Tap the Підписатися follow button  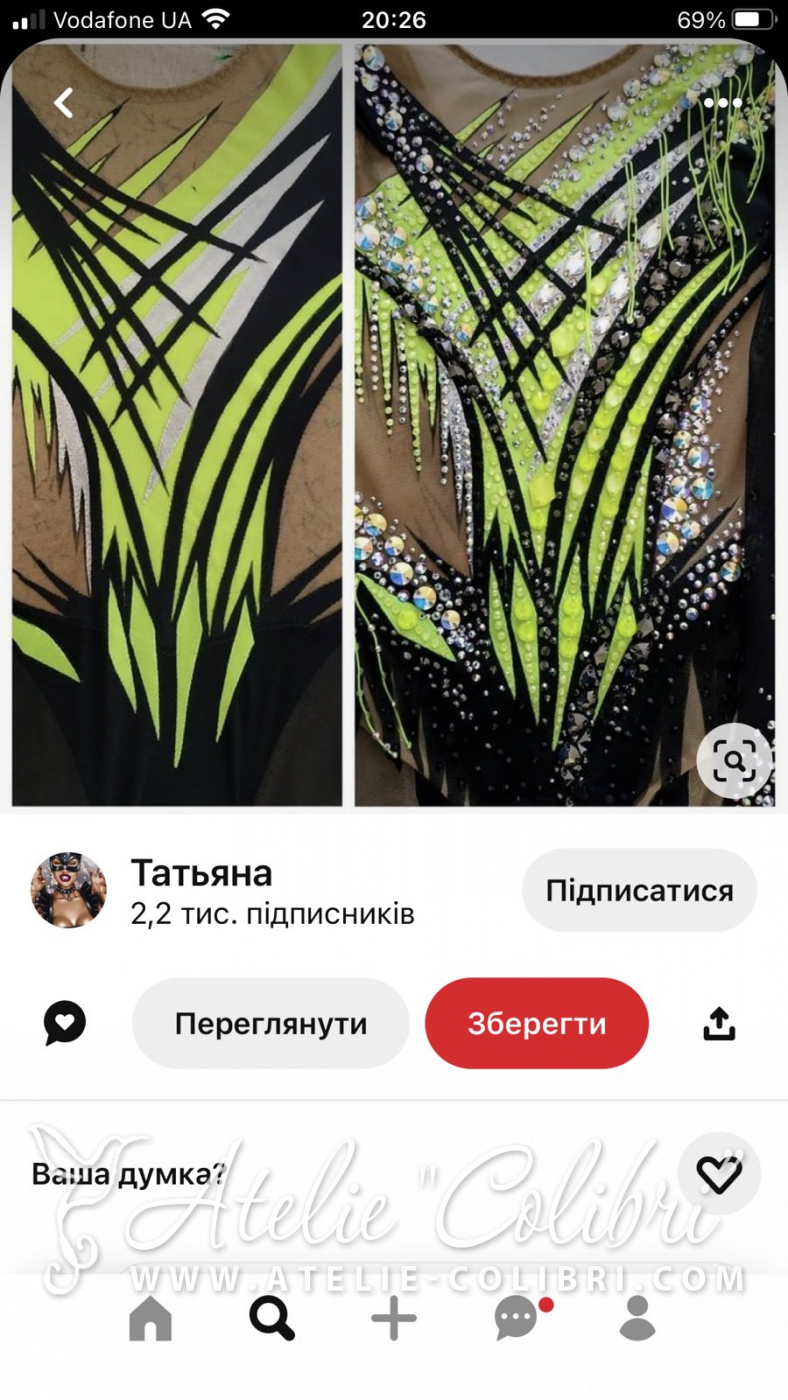pos(639,890)
